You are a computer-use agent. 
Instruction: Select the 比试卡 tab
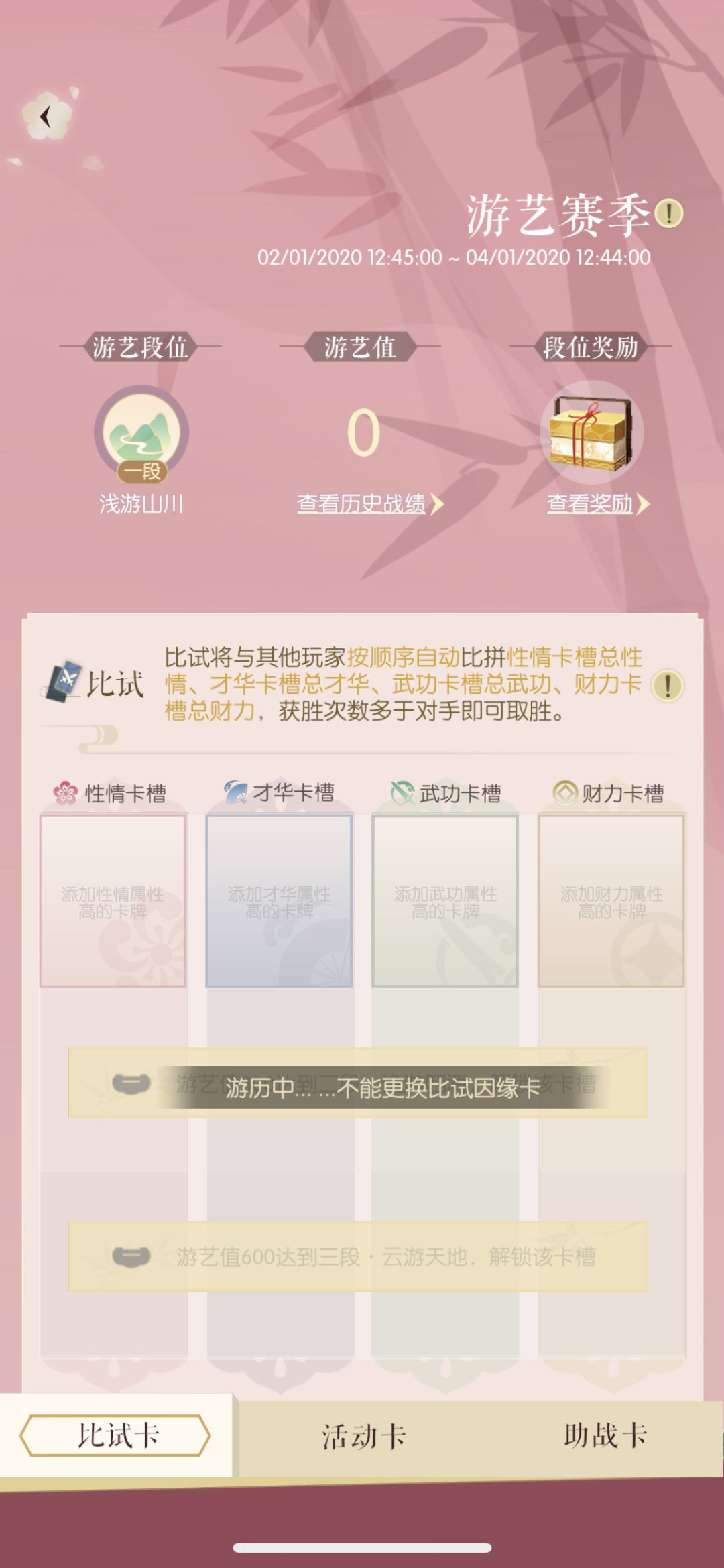coord(115,1435)
